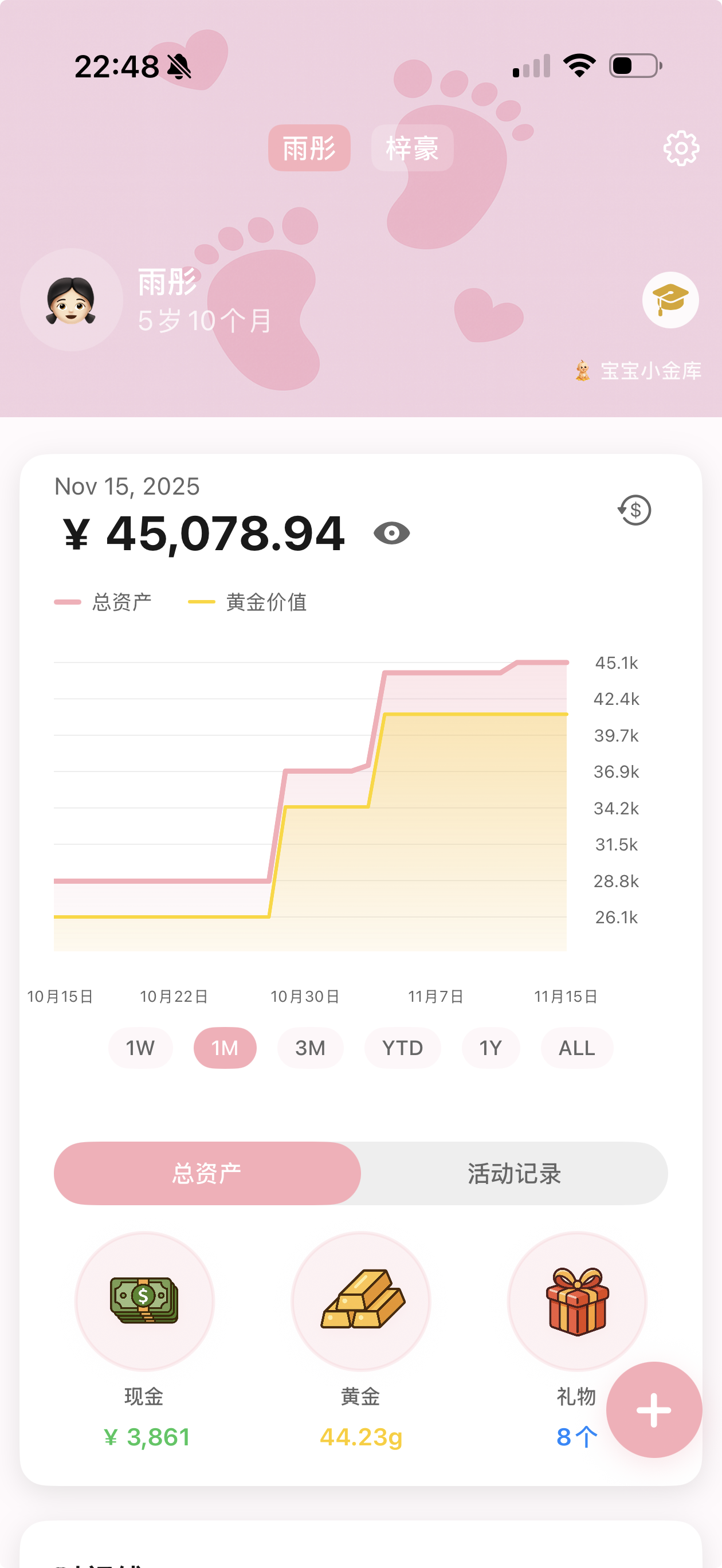Switch to the 梓豪 child tab
The height and width of the screenshot is (1568, 722).
[x=411, y=148]
